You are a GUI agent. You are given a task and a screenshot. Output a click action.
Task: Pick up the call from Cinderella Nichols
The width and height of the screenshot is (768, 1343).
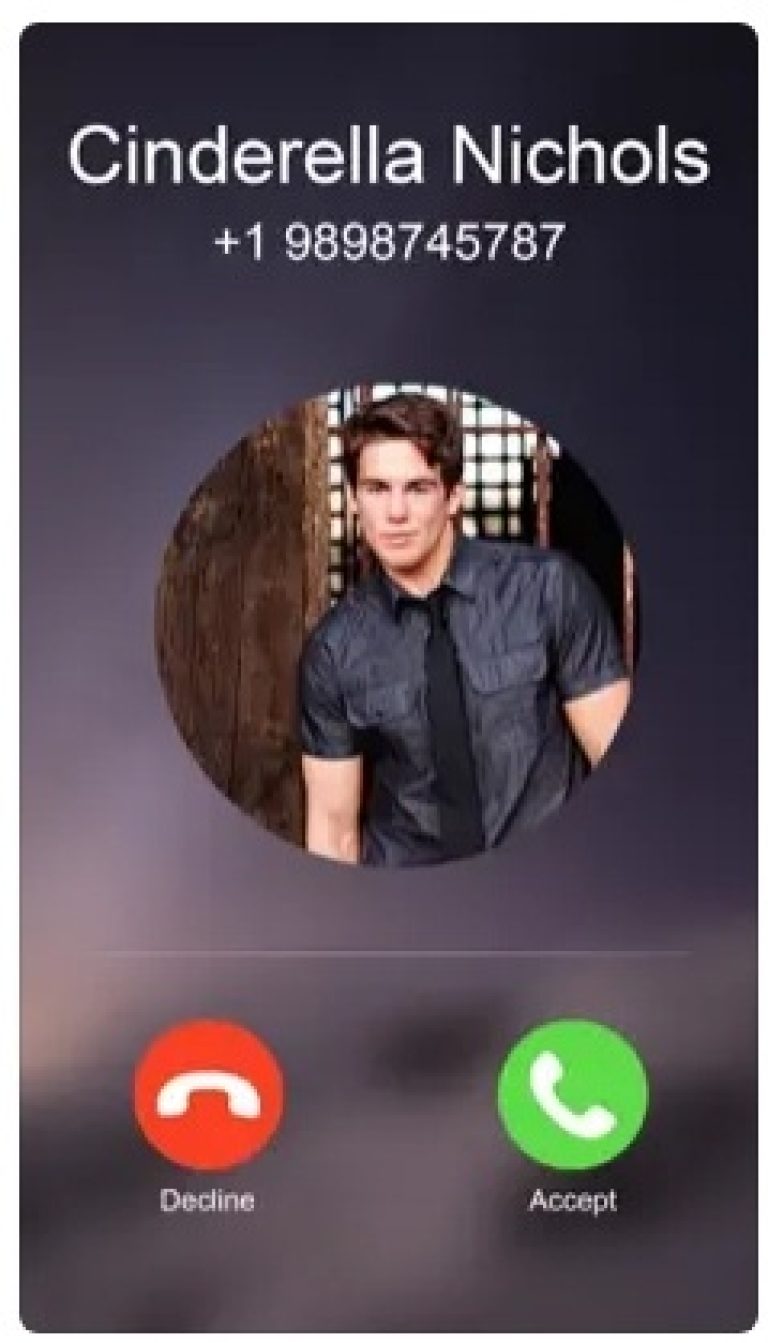[x=570, y=1090]
